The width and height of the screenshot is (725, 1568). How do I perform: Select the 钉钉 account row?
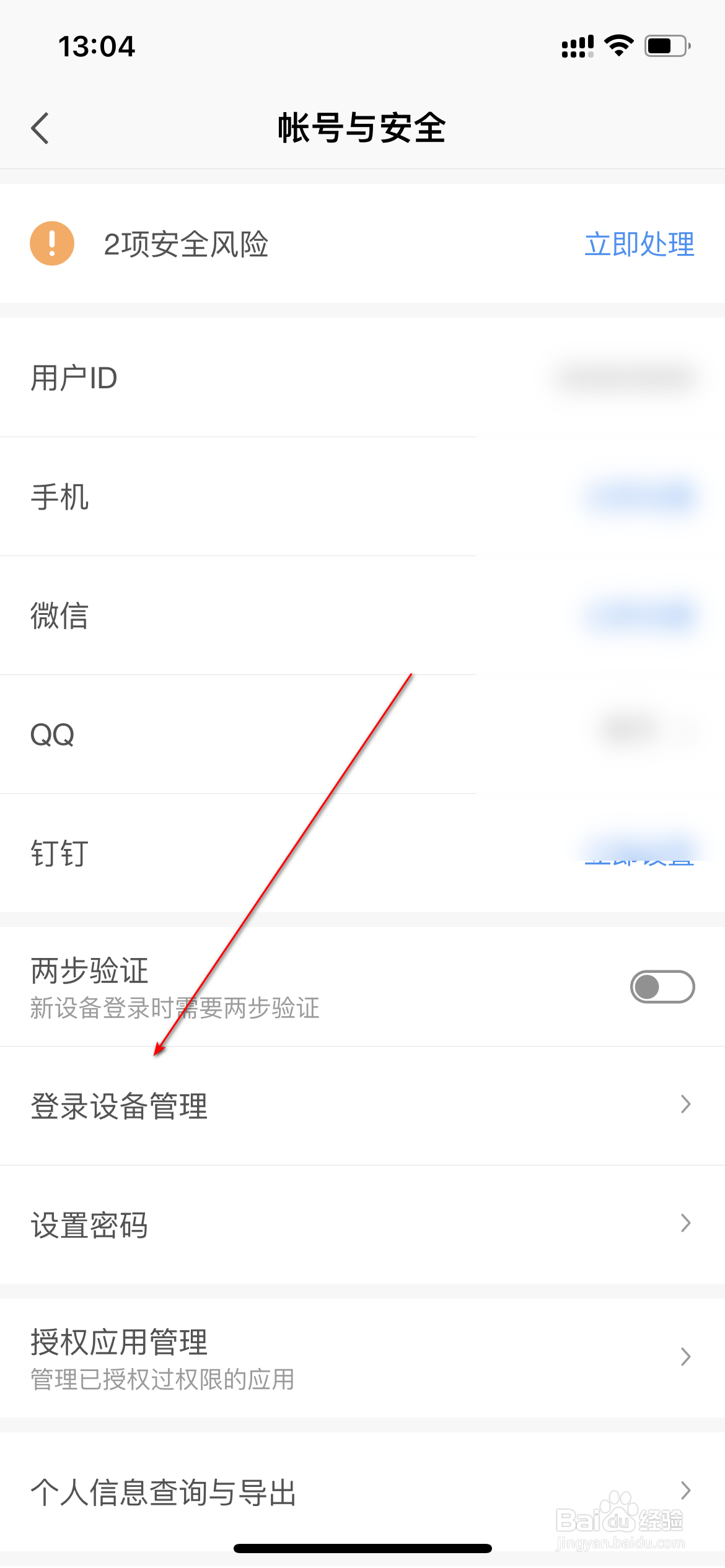[x=362, y=853]
